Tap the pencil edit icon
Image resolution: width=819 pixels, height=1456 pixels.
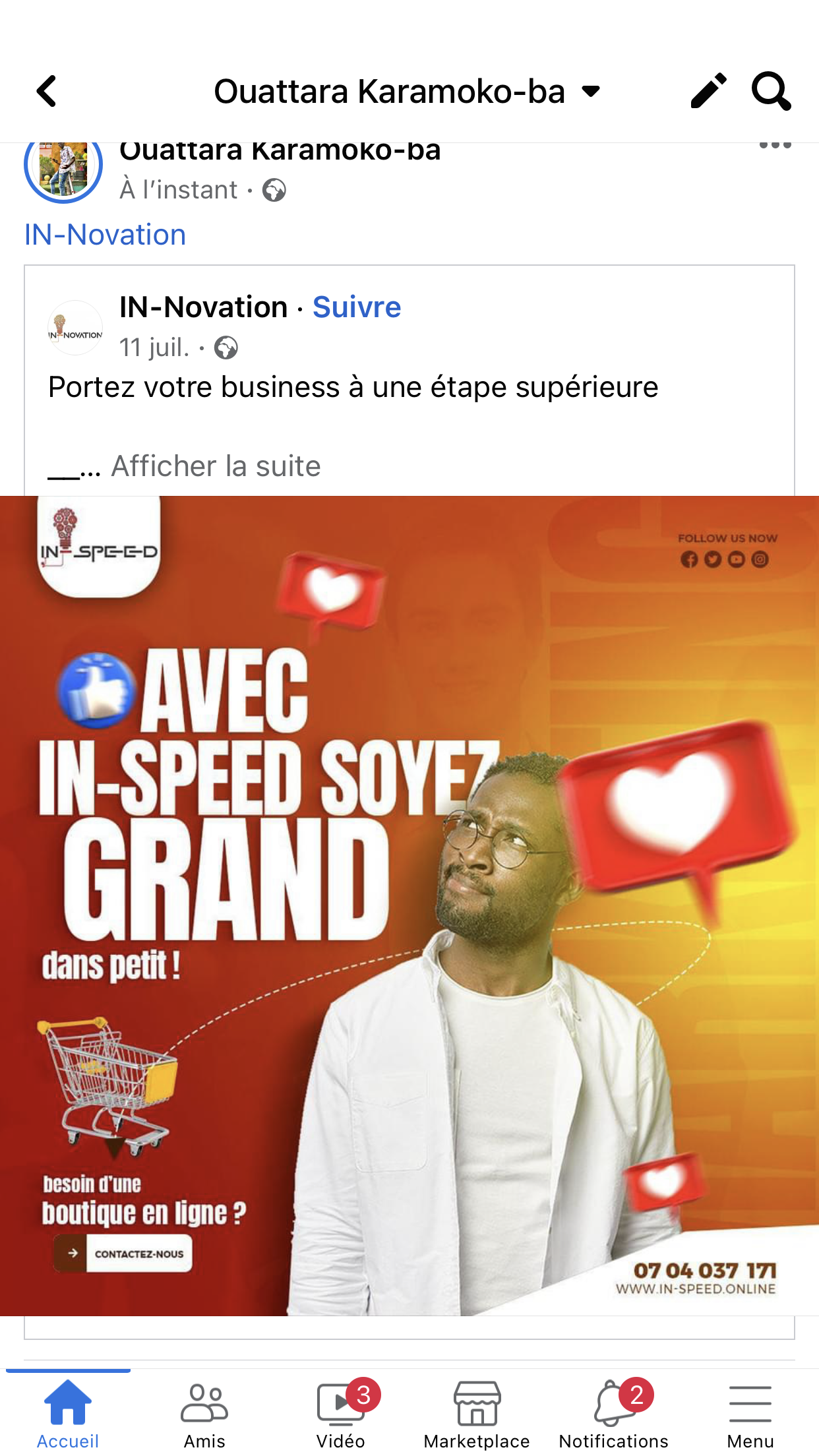tap(708, 91)
